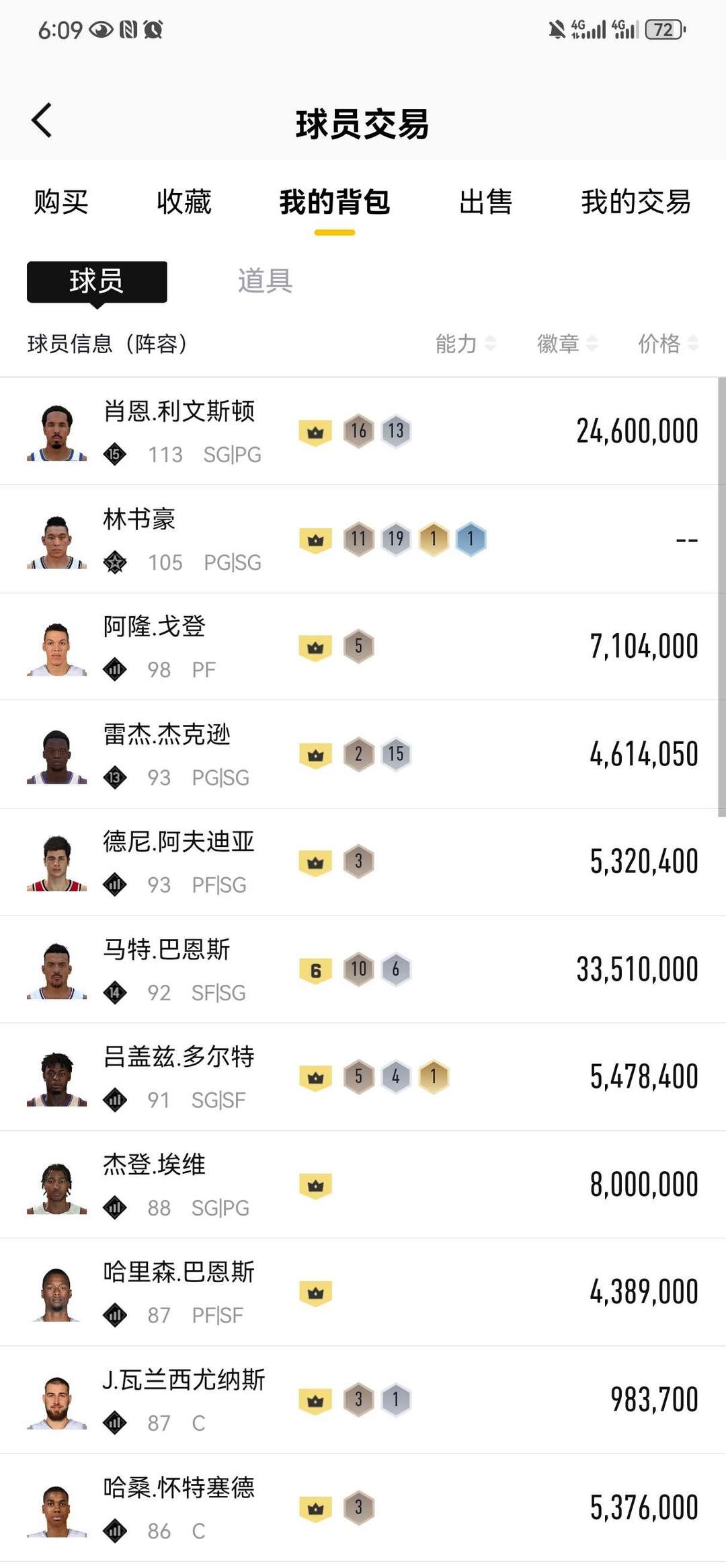
Task: Sort players by 价格
Action: point(668,344)
